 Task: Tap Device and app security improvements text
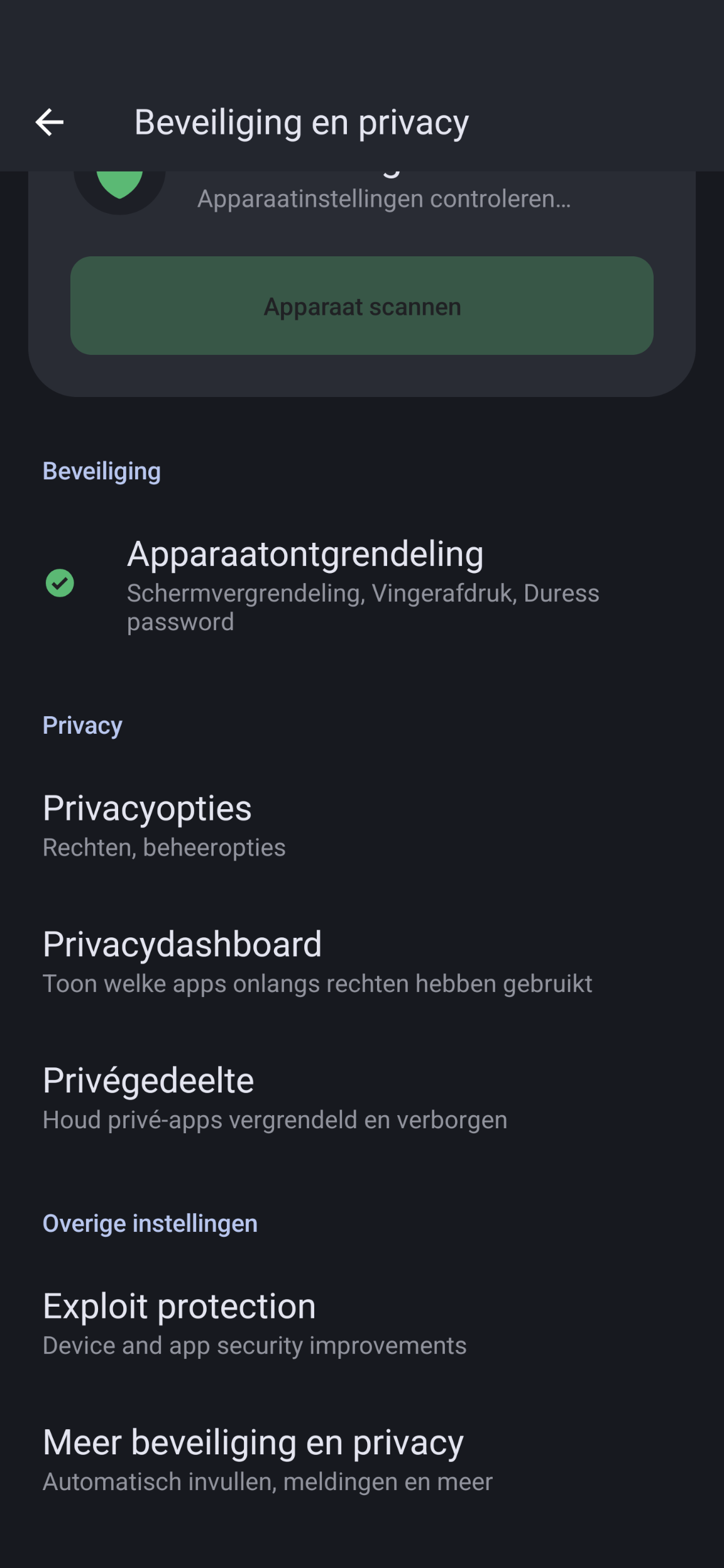pos(255,1345)
